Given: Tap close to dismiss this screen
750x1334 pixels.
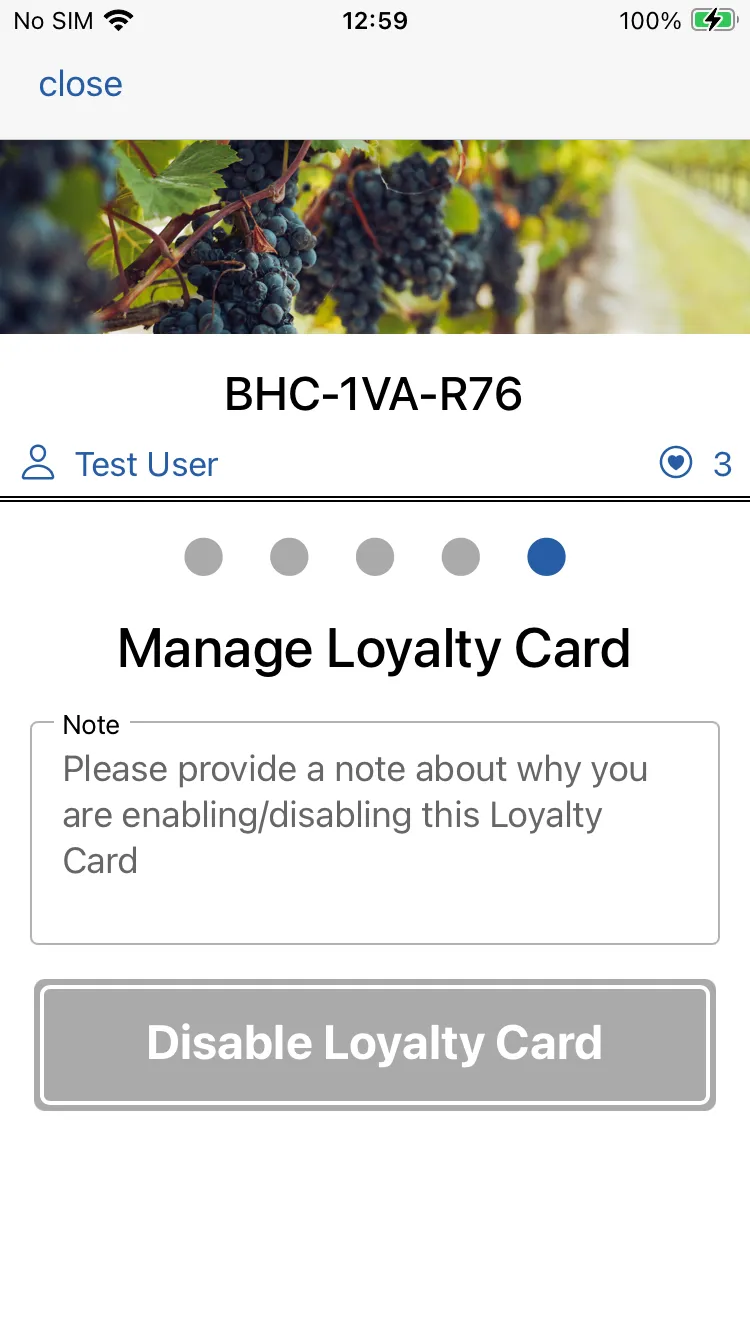Looking at the screenshot, I should [80, 85].
